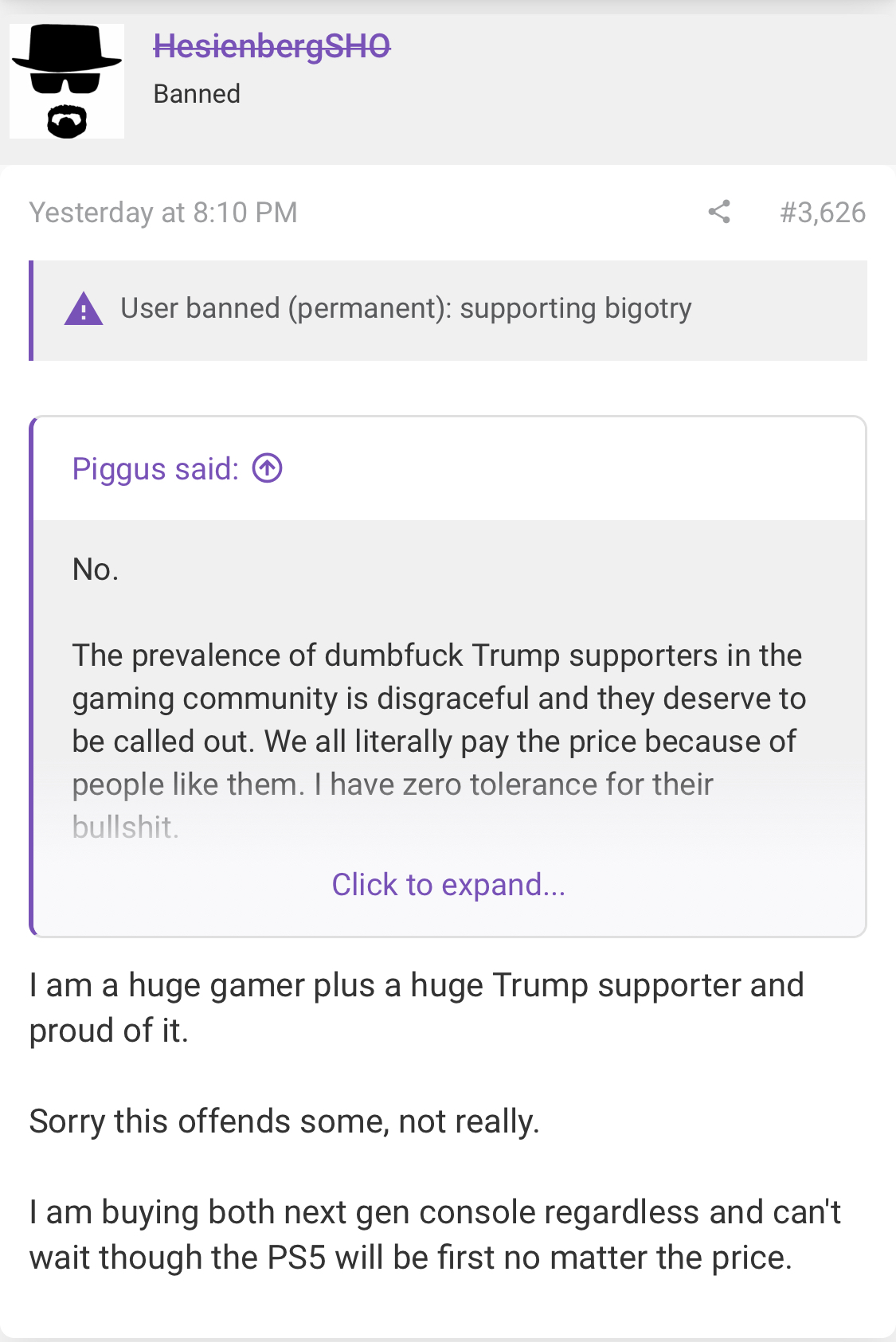Expand the quoted post with Click to expand

tap(448, 885)
